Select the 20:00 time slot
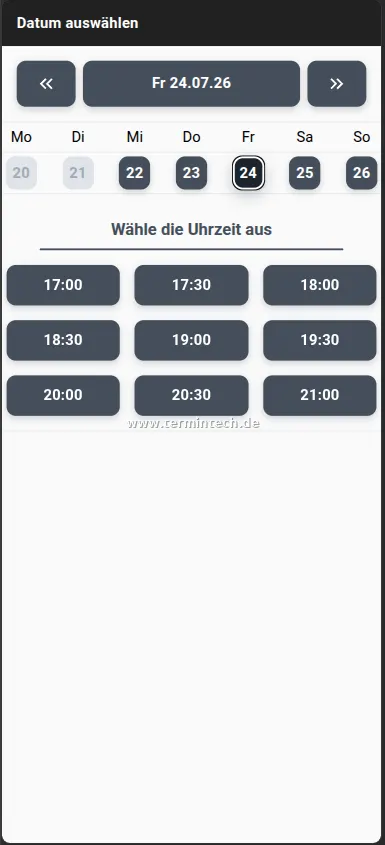The image size is (385, 845). point(63,395)
